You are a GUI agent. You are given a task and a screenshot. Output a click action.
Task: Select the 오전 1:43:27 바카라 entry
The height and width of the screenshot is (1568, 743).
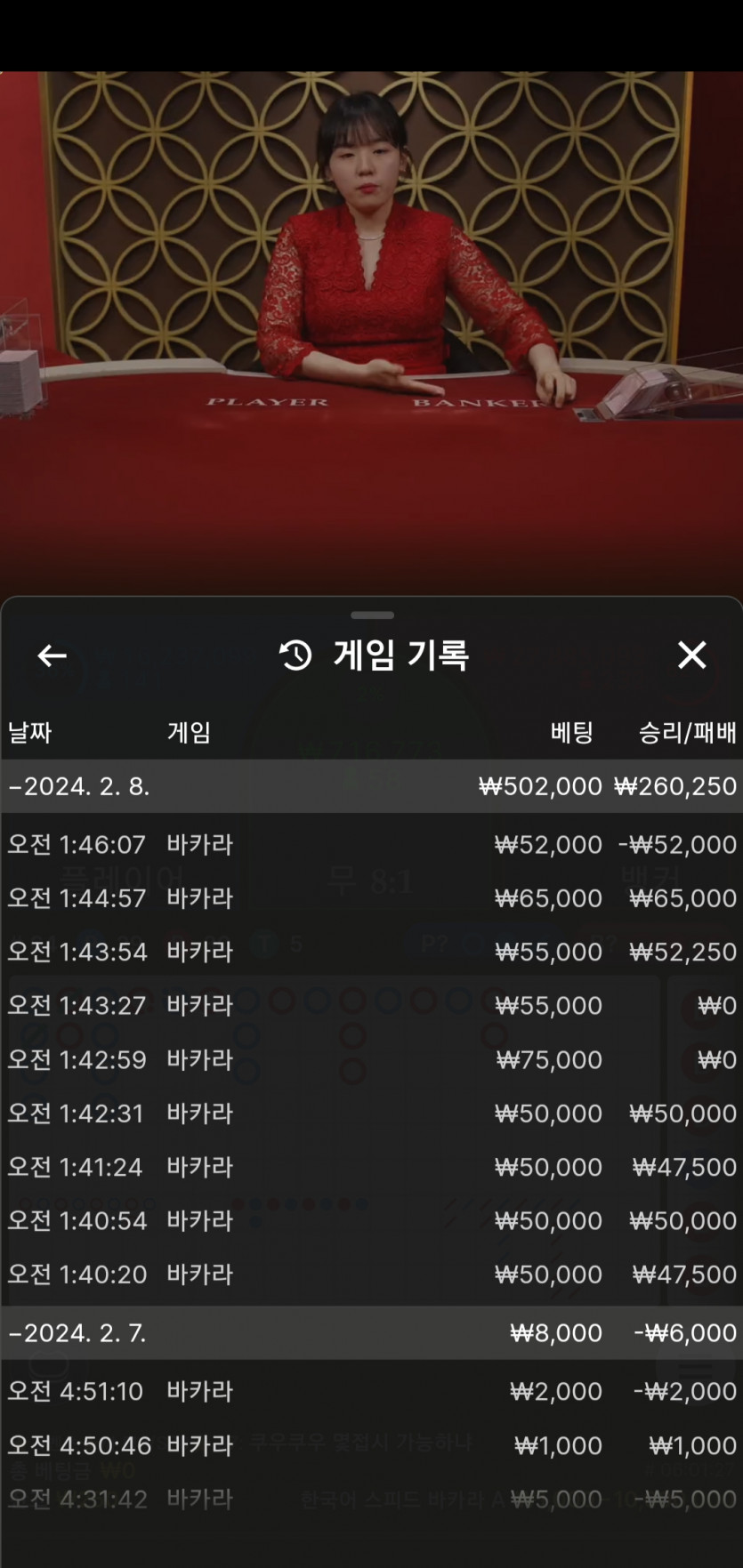click(x=372, y=1006)
